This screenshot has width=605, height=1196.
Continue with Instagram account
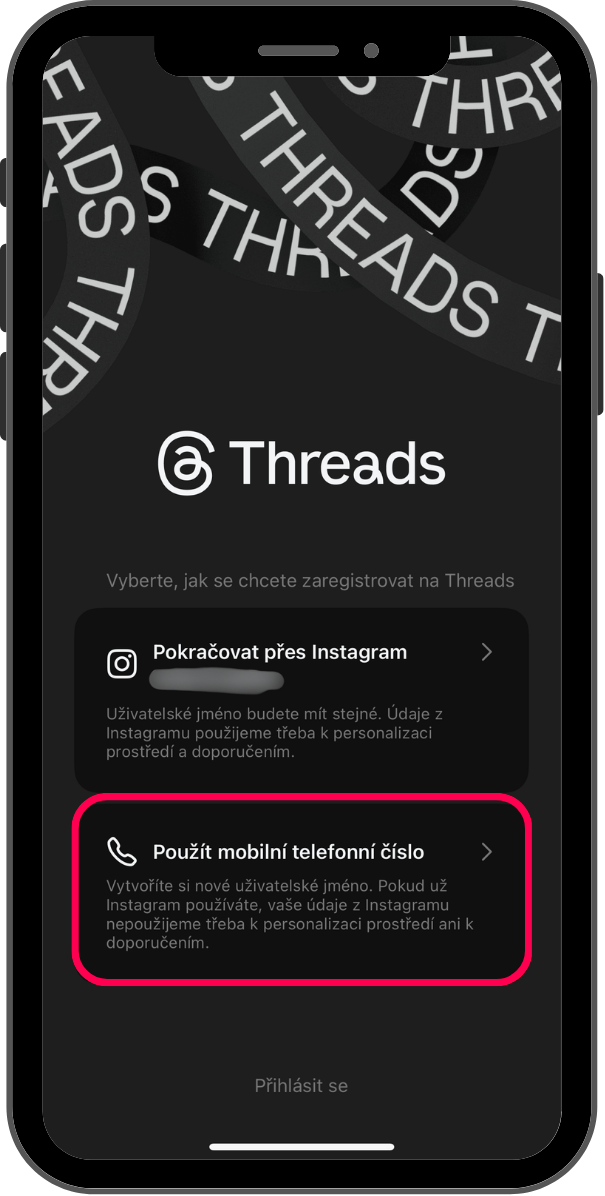click(x=301, y=699)
